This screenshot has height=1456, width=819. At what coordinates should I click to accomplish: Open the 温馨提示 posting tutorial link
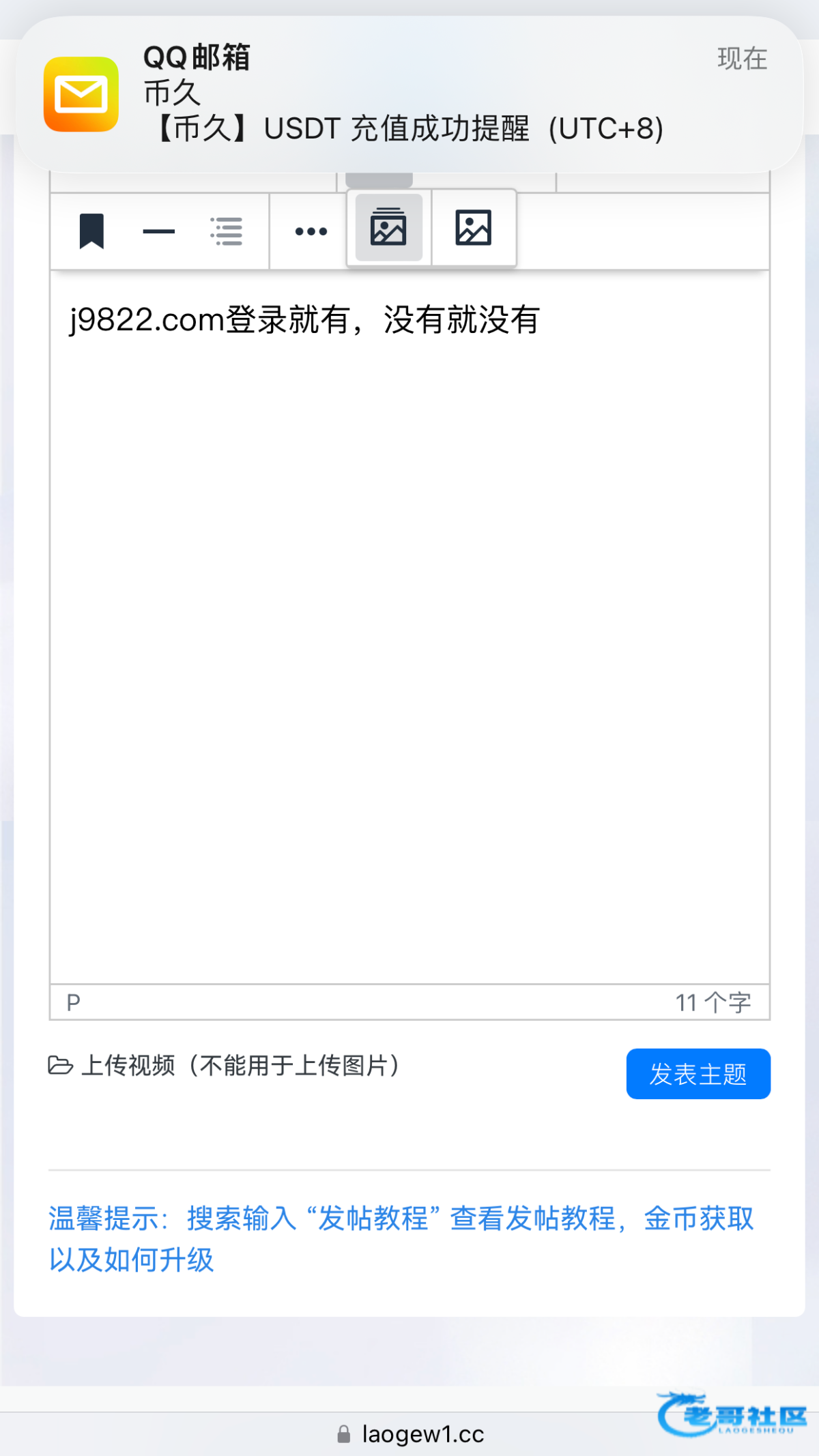pos(401,1238)
